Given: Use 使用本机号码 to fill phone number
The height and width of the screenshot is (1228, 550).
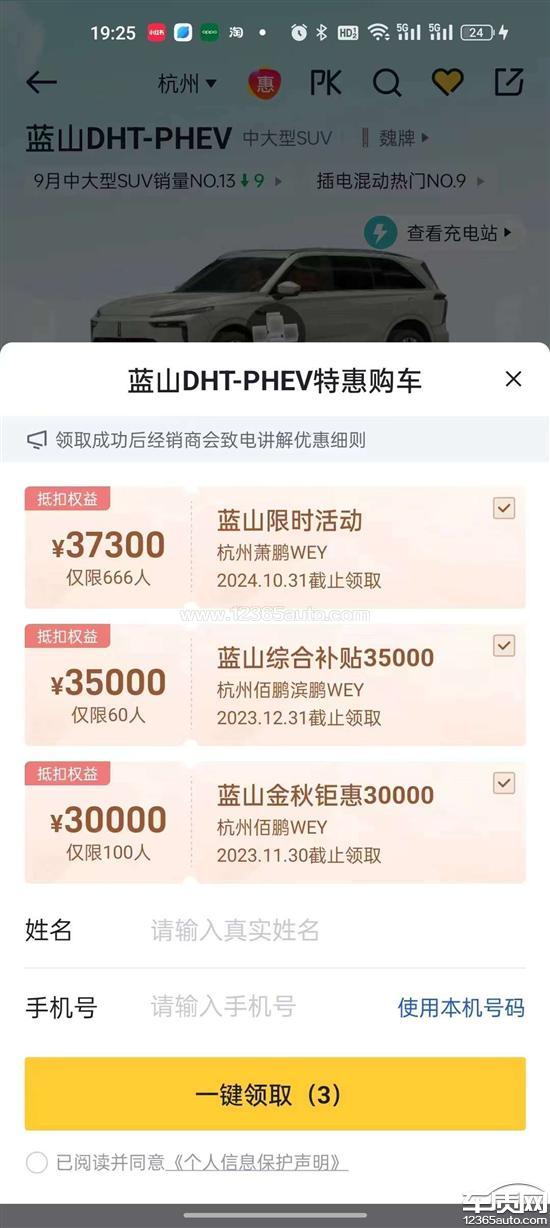Looking at the screenshot, I should [x=461, y=1007].
